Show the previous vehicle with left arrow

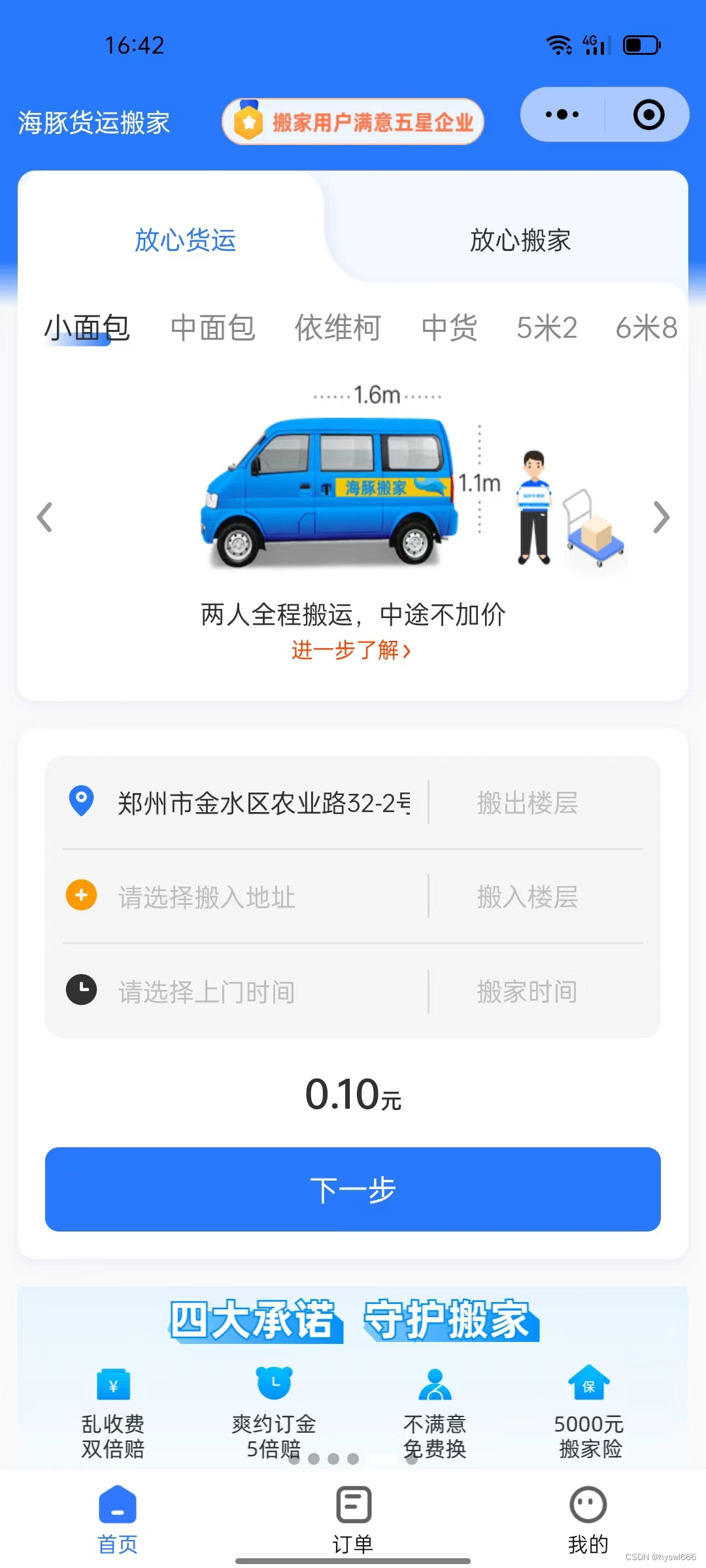tap(44, 517)
